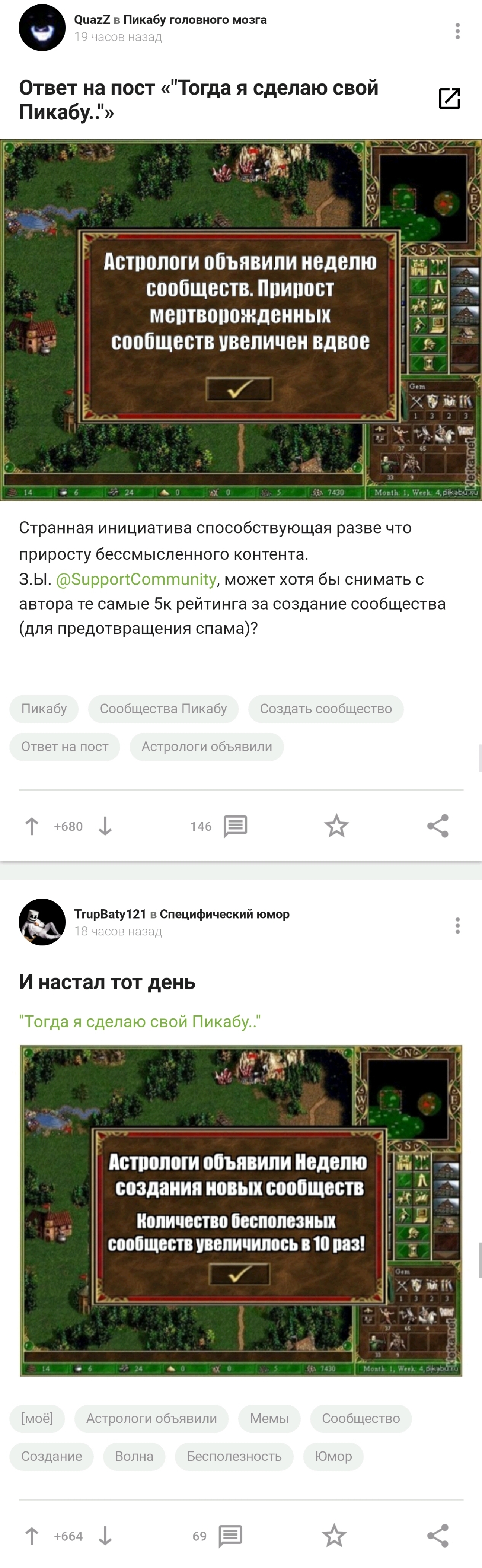Share QuazZ's post

click(x=438, y=826)
